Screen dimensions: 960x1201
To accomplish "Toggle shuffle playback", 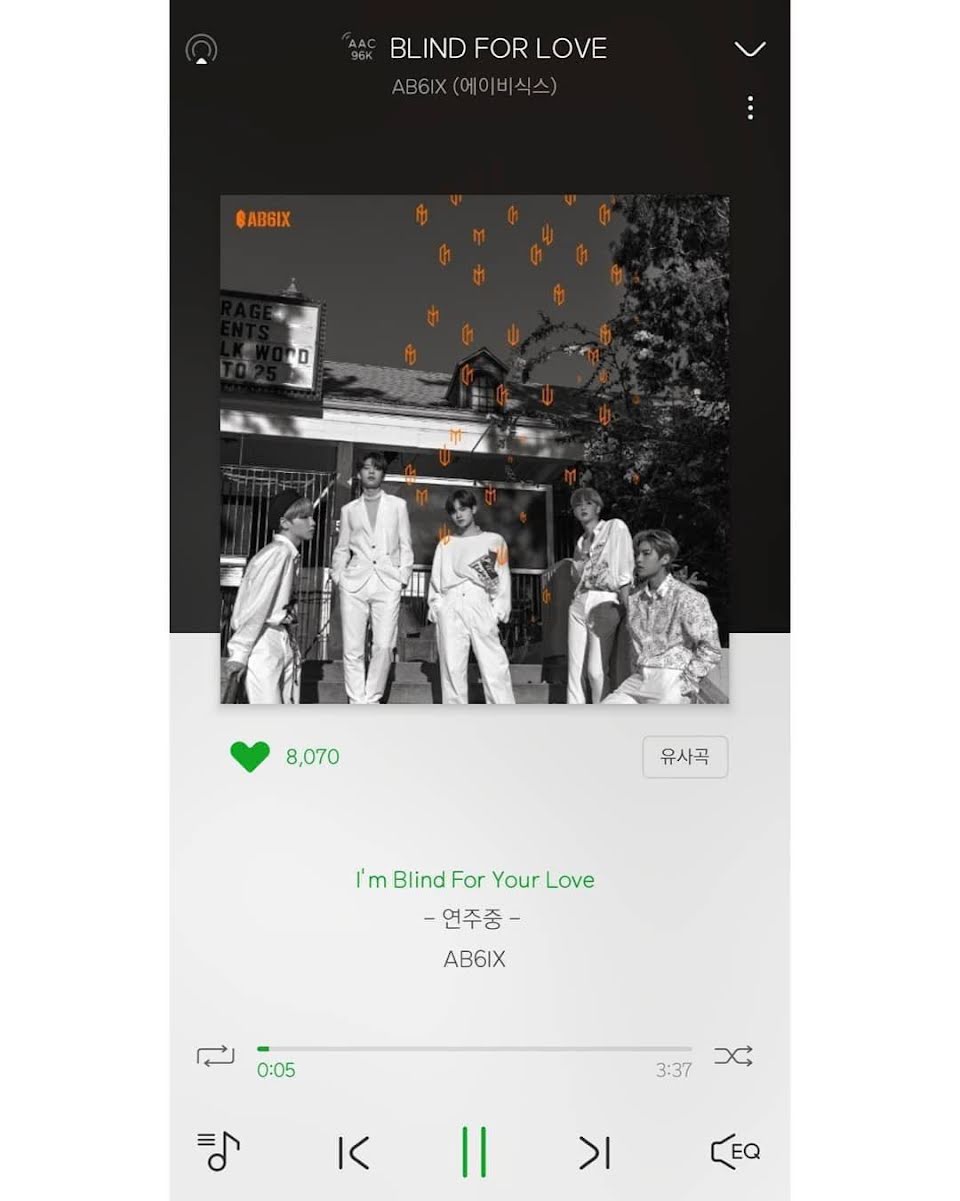I will click(x=733, y=1056).
